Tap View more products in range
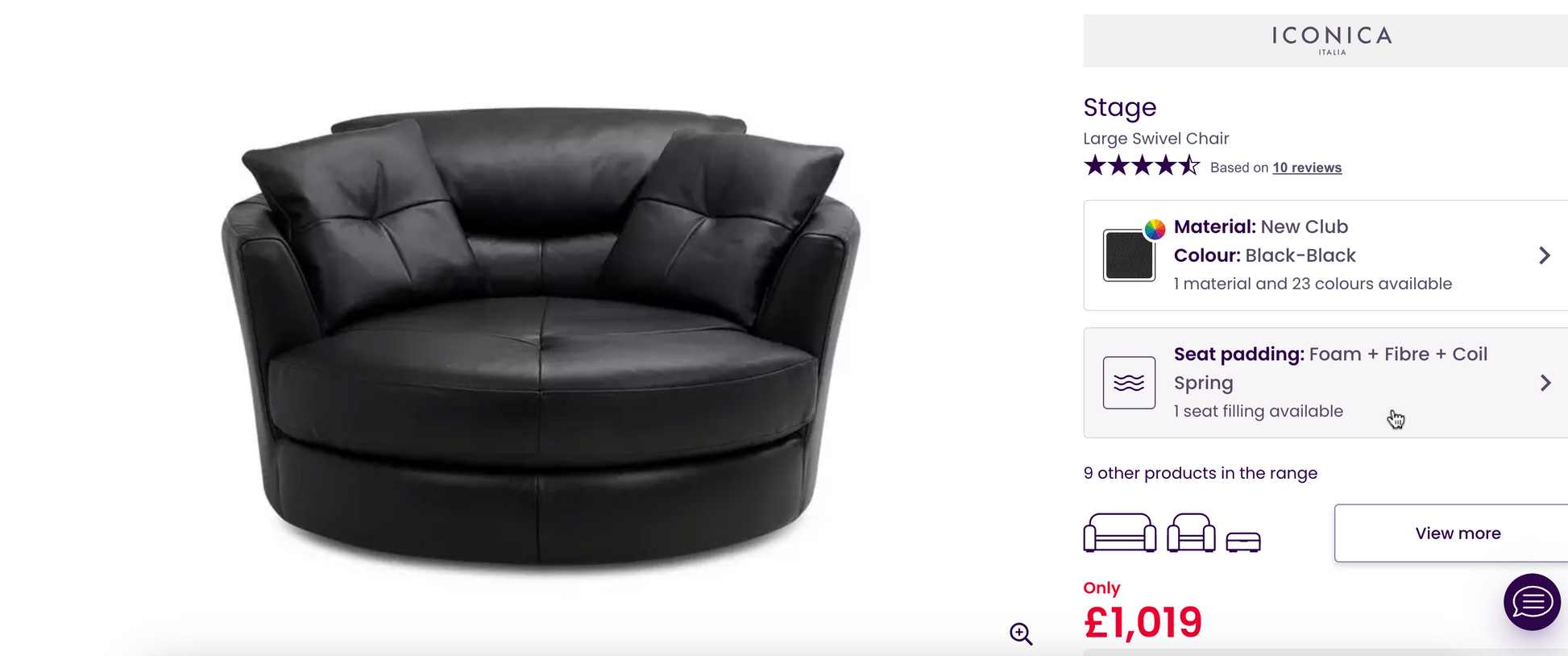The height and width of the screenshot is (656, 1568). pyautogui.click(x=1457, y=534)
